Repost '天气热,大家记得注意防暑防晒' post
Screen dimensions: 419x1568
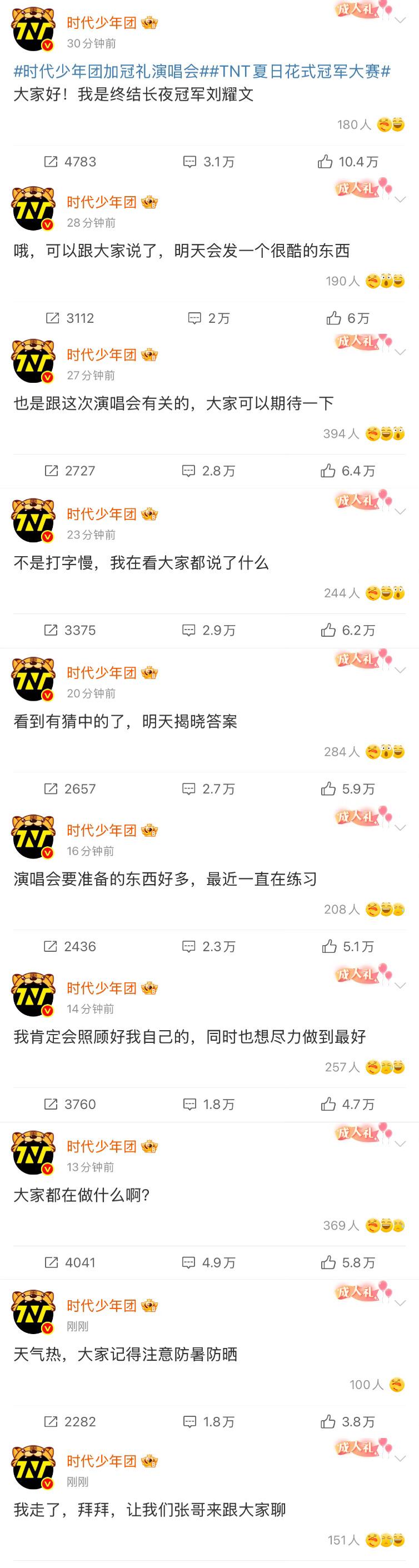(70, 1422)
